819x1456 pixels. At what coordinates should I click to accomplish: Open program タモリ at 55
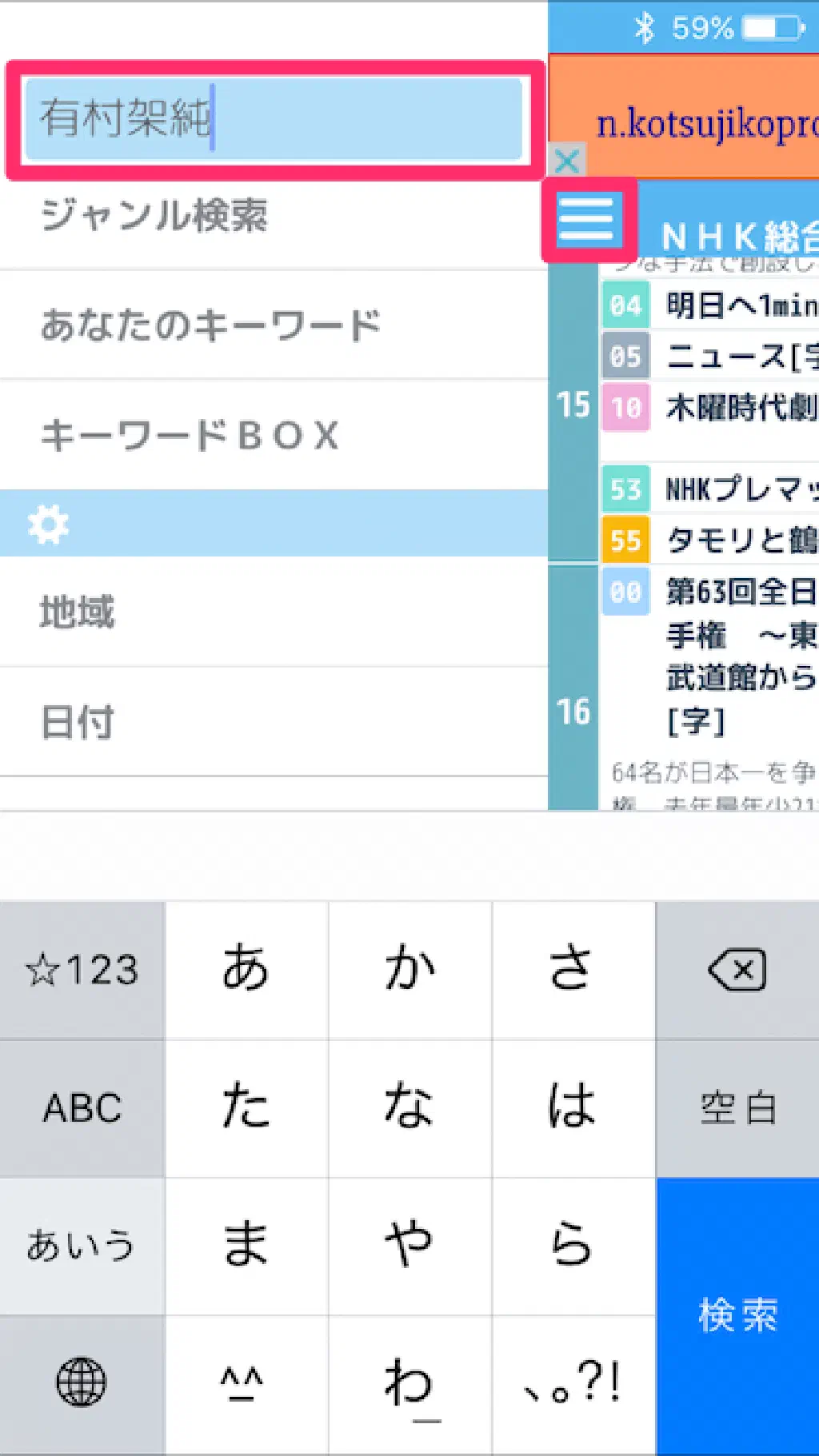point(740,541)
